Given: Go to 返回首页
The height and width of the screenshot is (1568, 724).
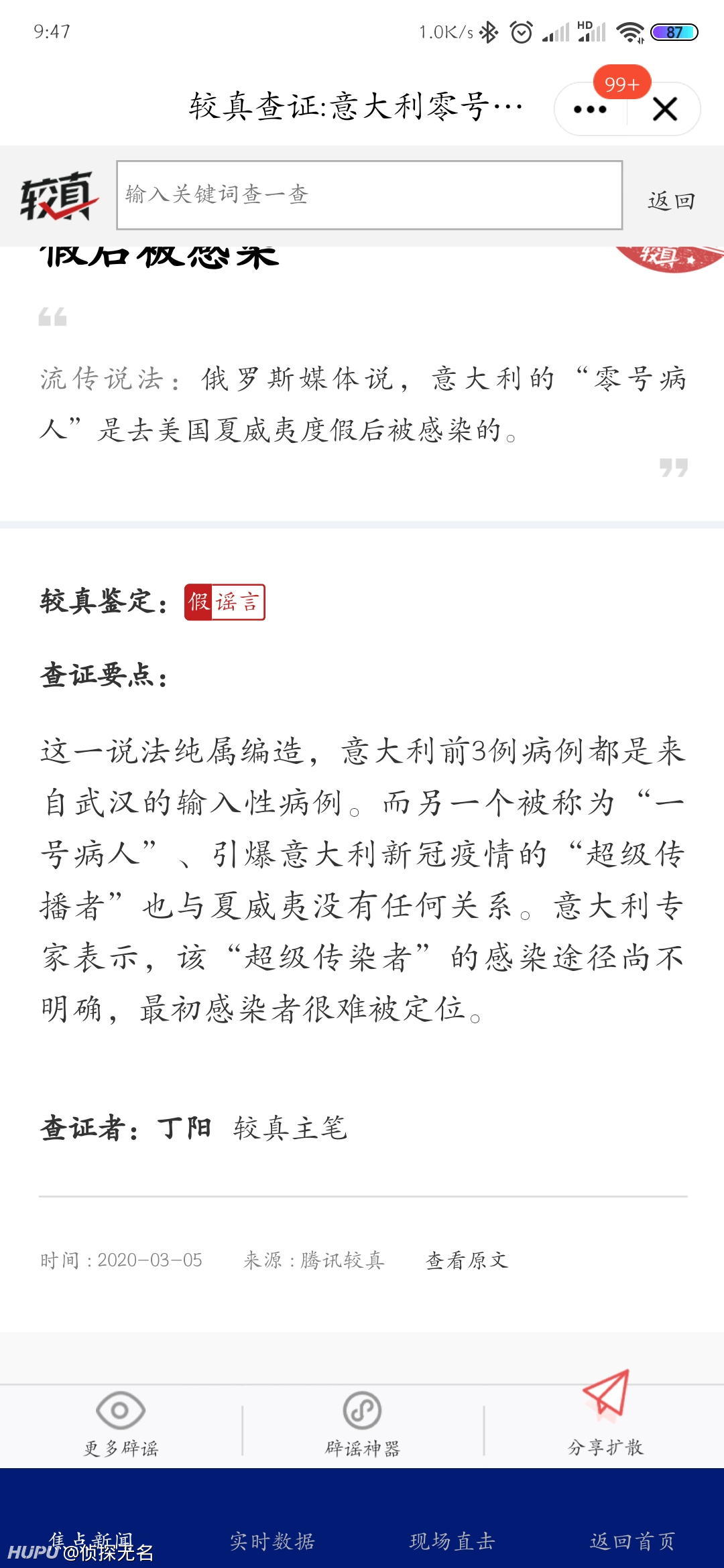Looking at the screenshot, I should (632, 1541).
